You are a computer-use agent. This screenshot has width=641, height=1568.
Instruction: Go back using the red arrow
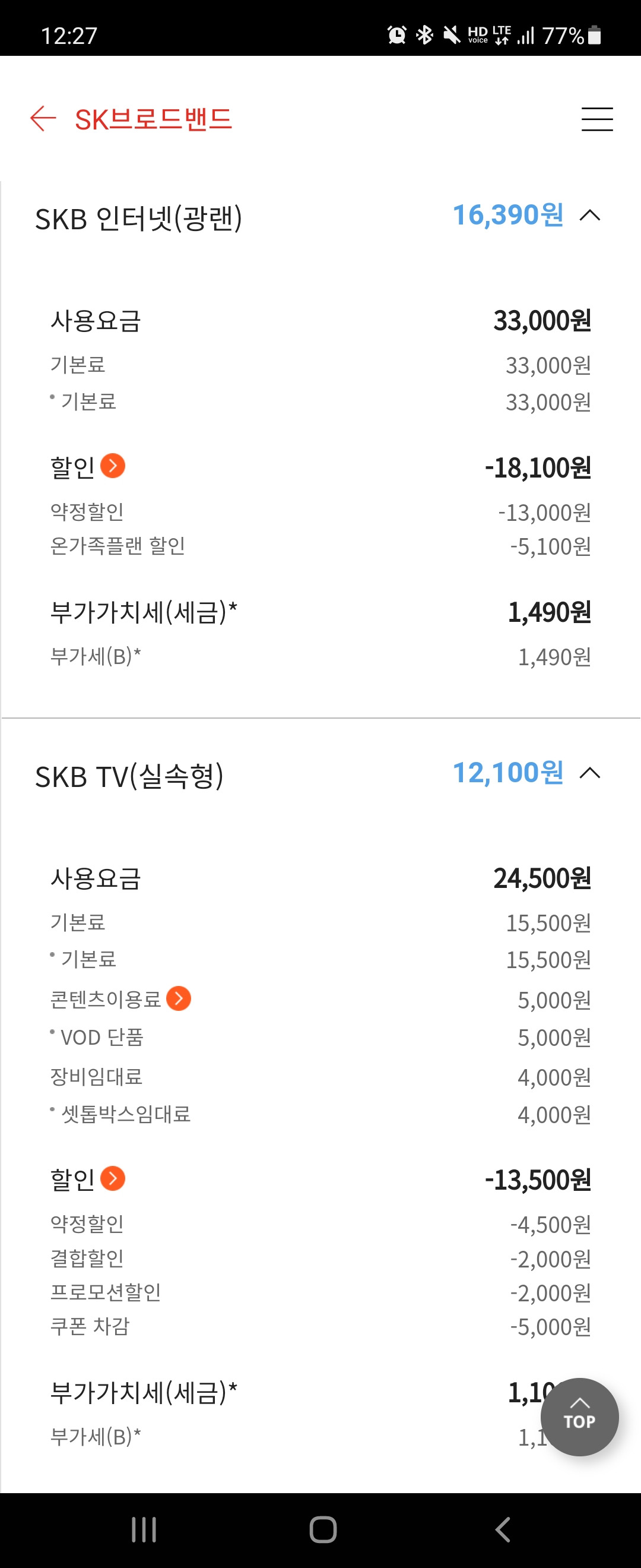click(43, 118)
